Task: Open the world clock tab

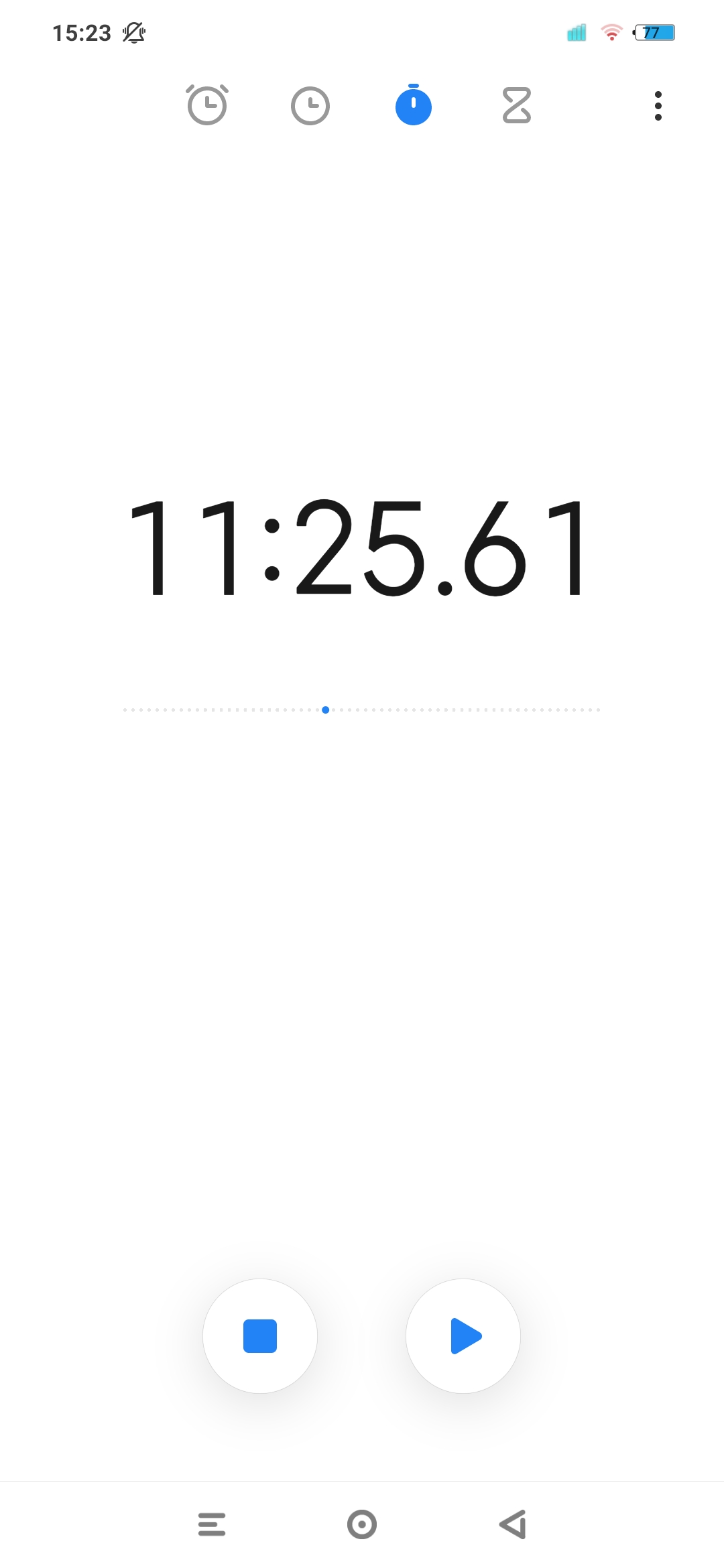Action: pos(310,105)
